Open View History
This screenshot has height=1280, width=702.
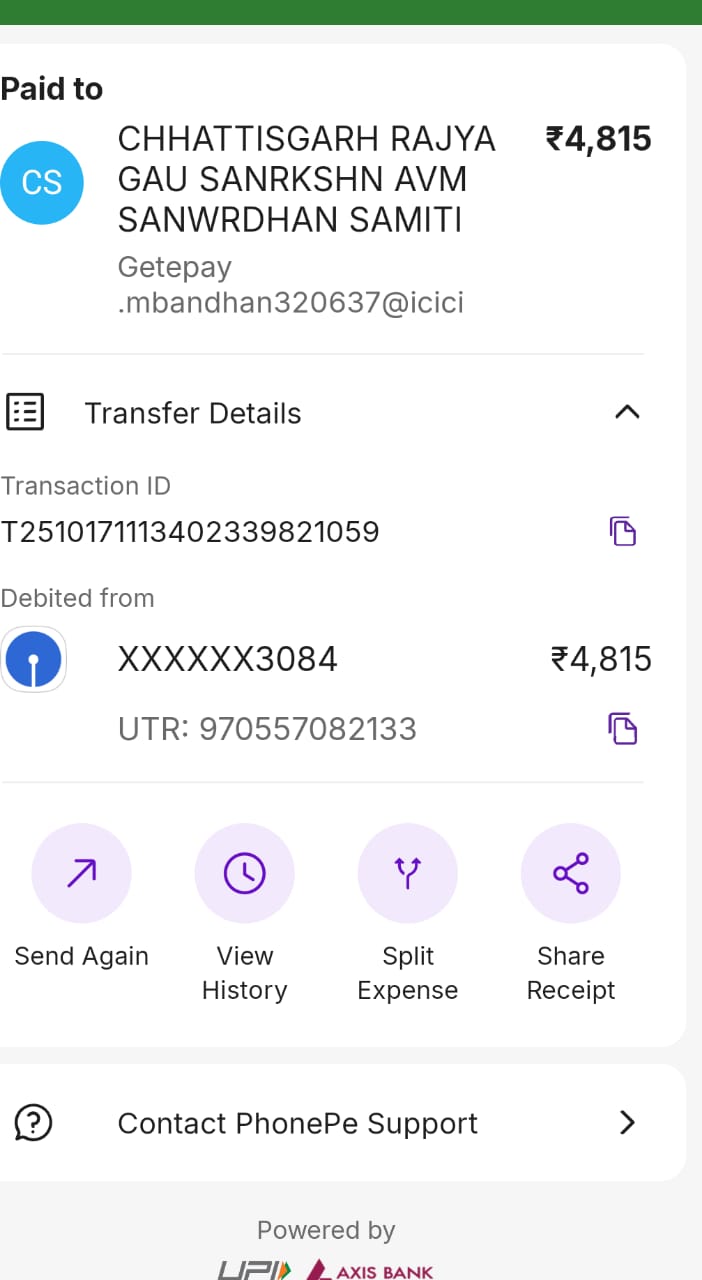pos(244,874)
